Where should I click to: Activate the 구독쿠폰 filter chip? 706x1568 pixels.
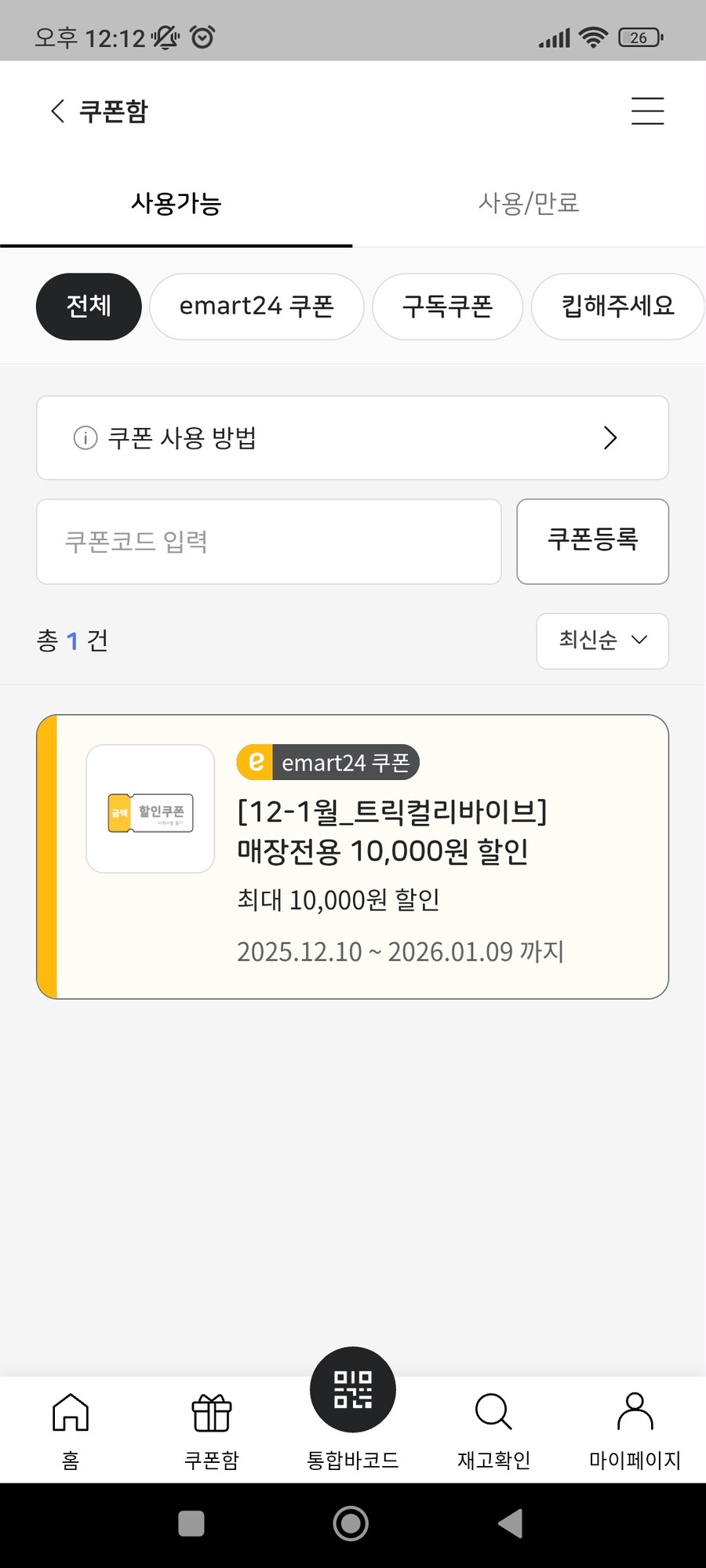pyautogui.click(x=448, y=307)
